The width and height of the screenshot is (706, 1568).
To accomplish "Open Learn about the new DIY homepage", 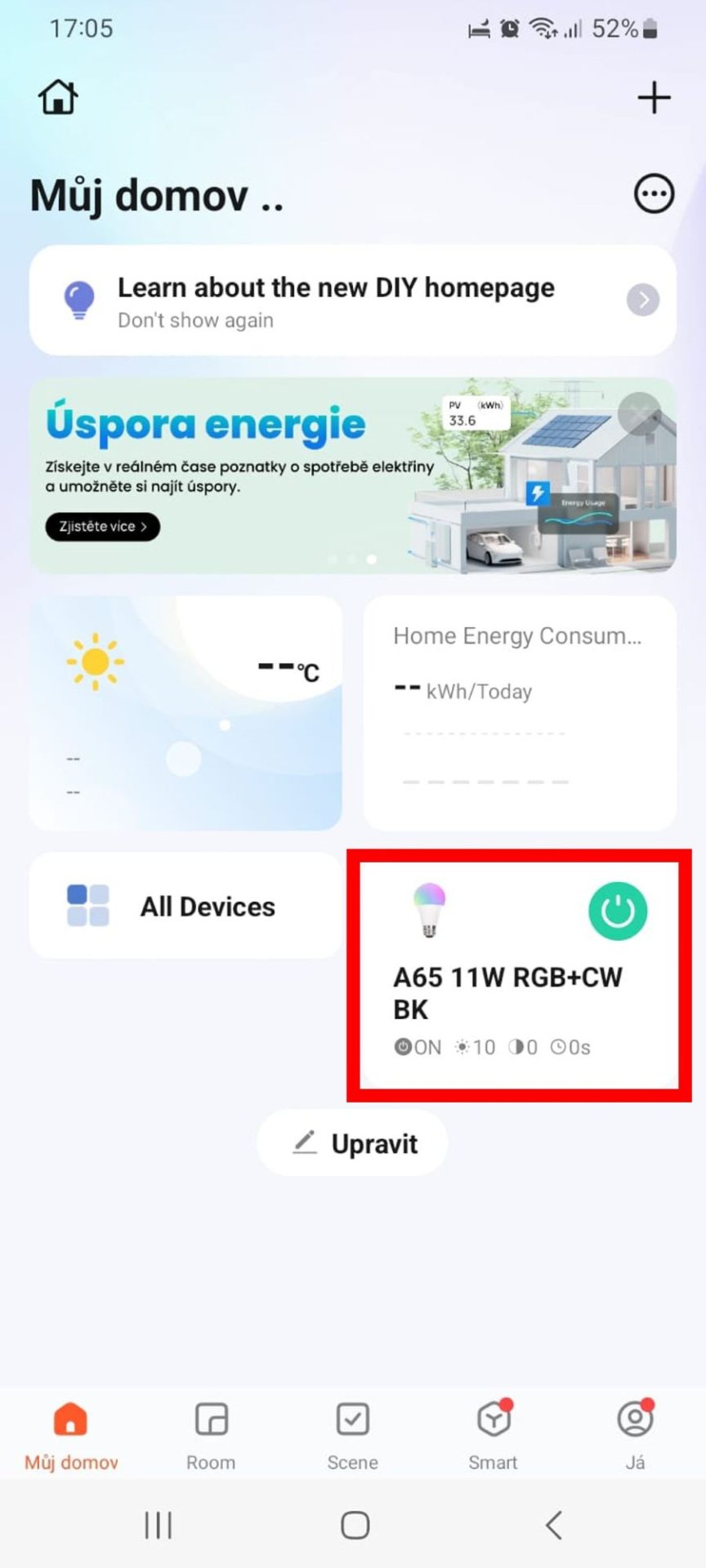I will (x=335, y=287).
